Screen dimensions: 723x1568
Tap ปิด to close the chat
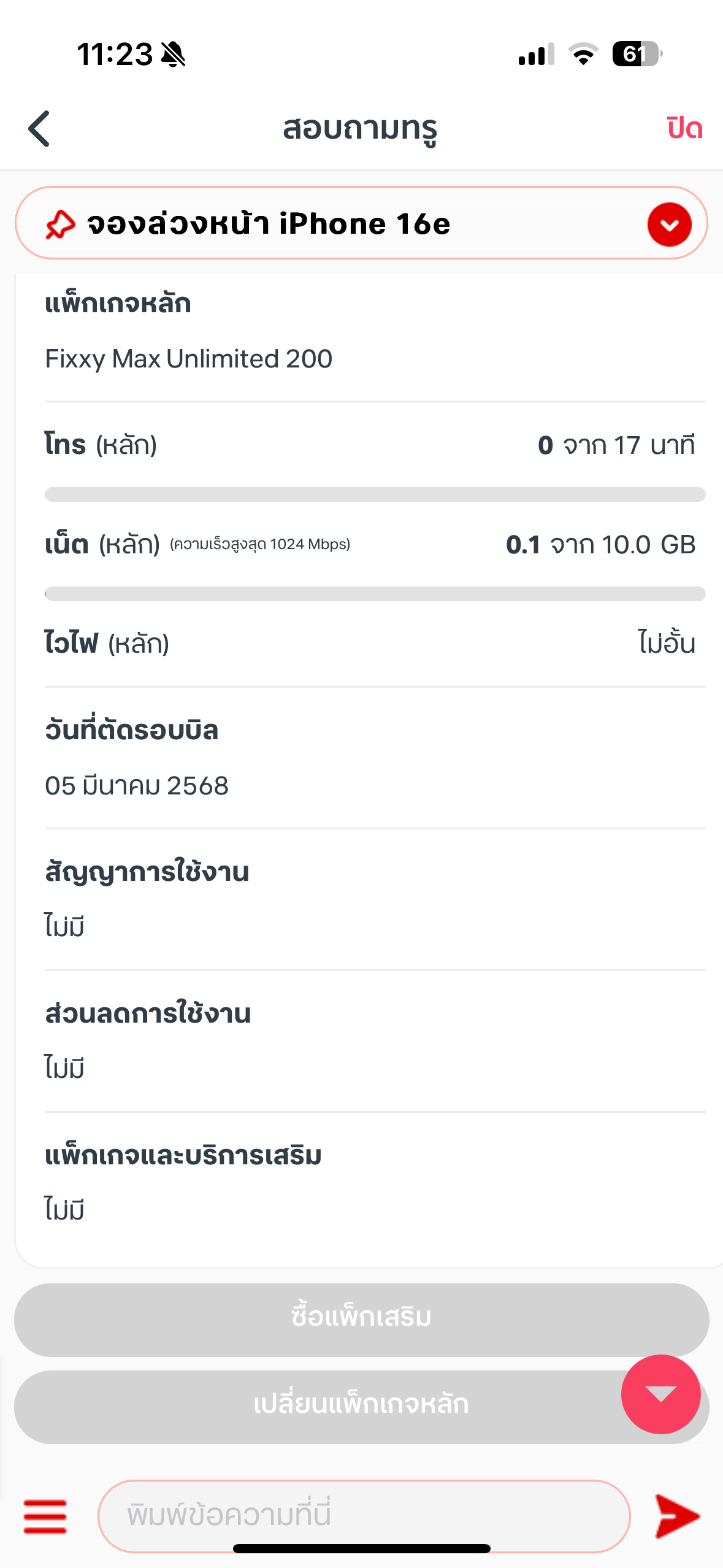point(684,128)
